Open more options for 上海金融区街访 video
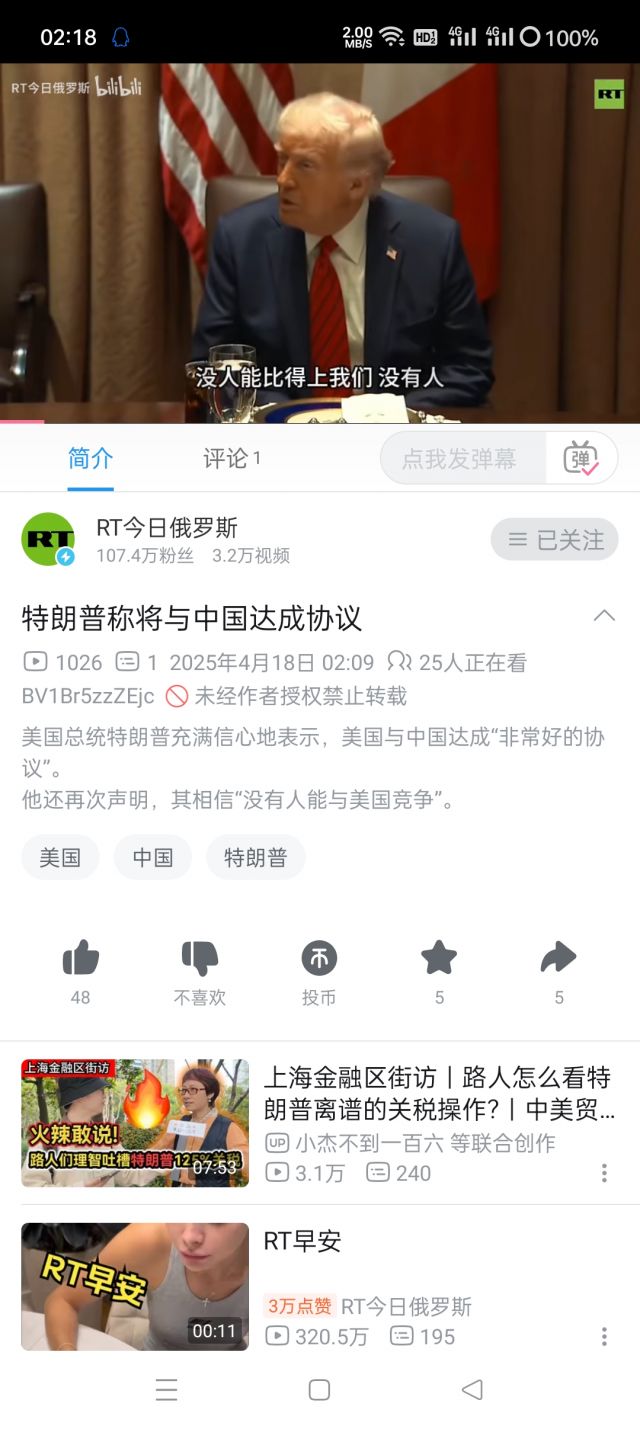Image resolution: width=640 pixels, height=1429 pixels. pos(604,1173)
